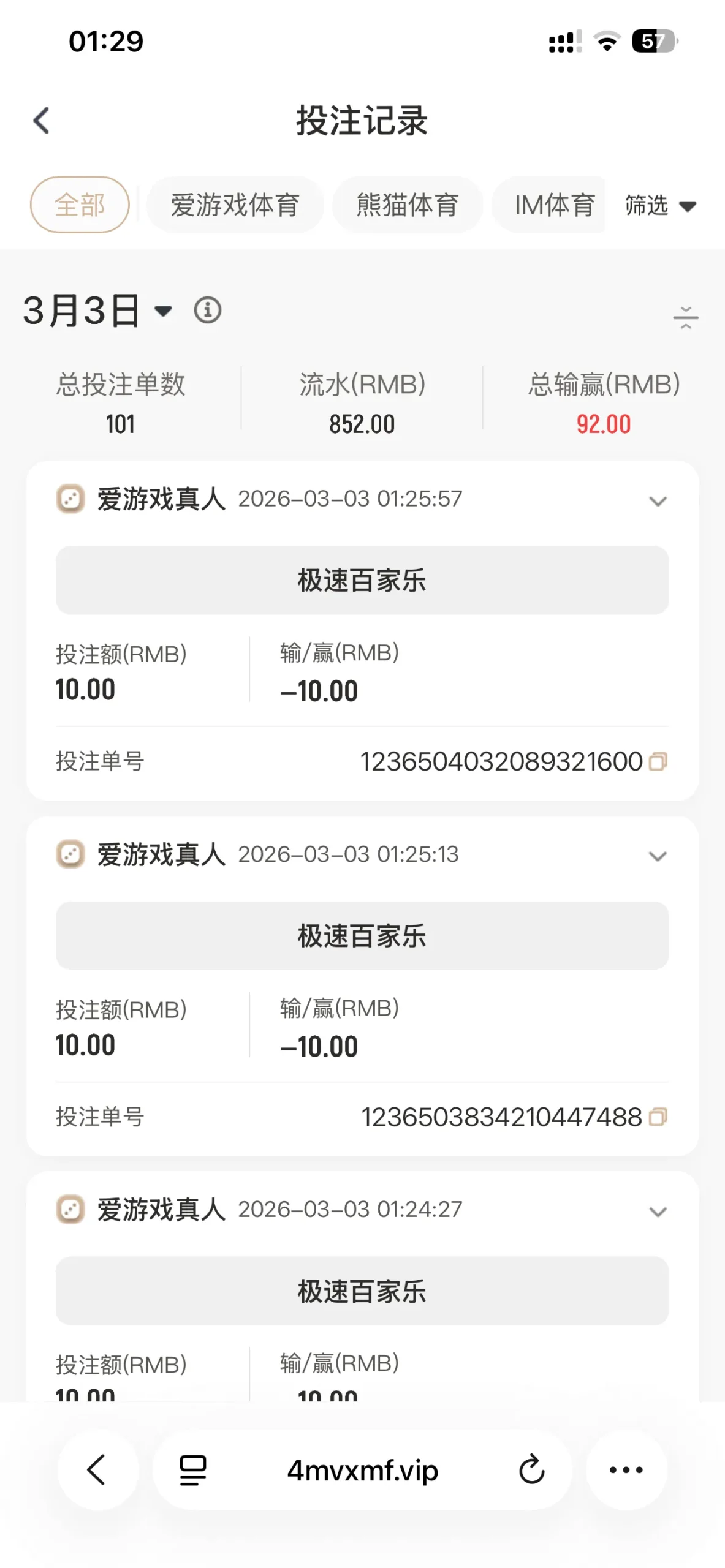This screenshot has width=725, height=1568.
Task: Open the browser page menu icon
Action: pos(193,1470)
